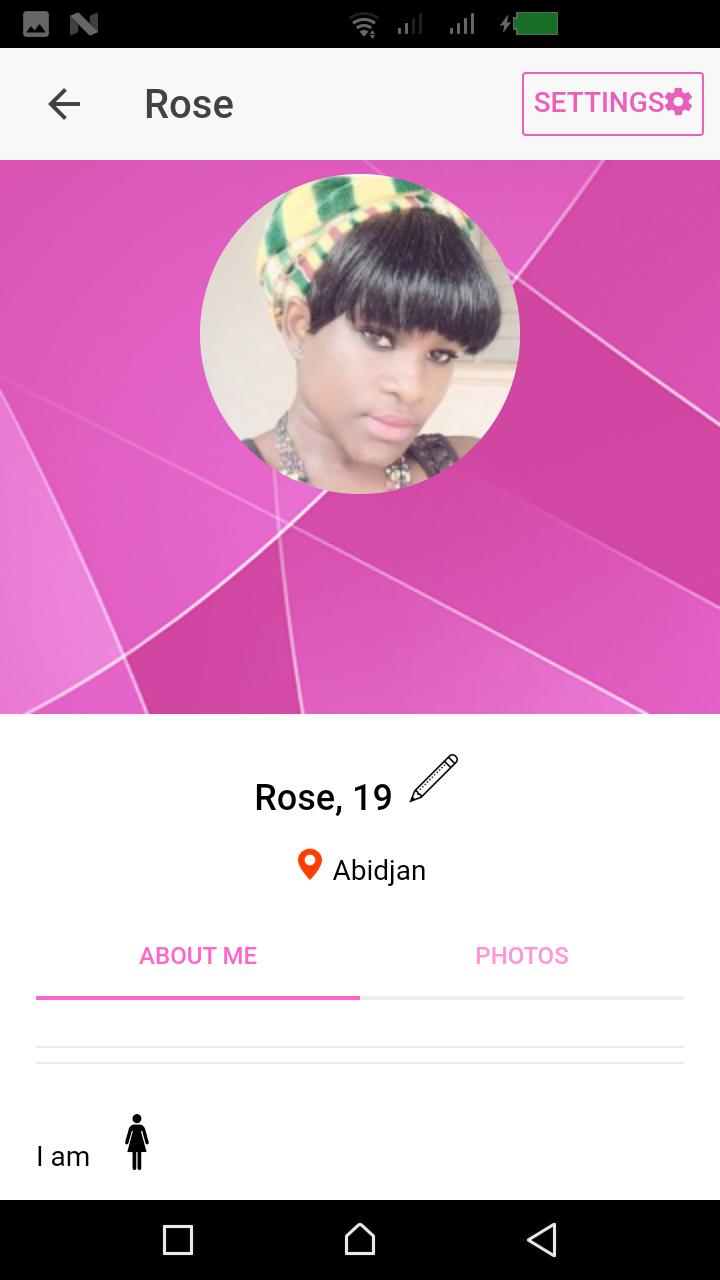The image size is (720, 1280).
Task: Select the About Me tab
Action: 198,956
